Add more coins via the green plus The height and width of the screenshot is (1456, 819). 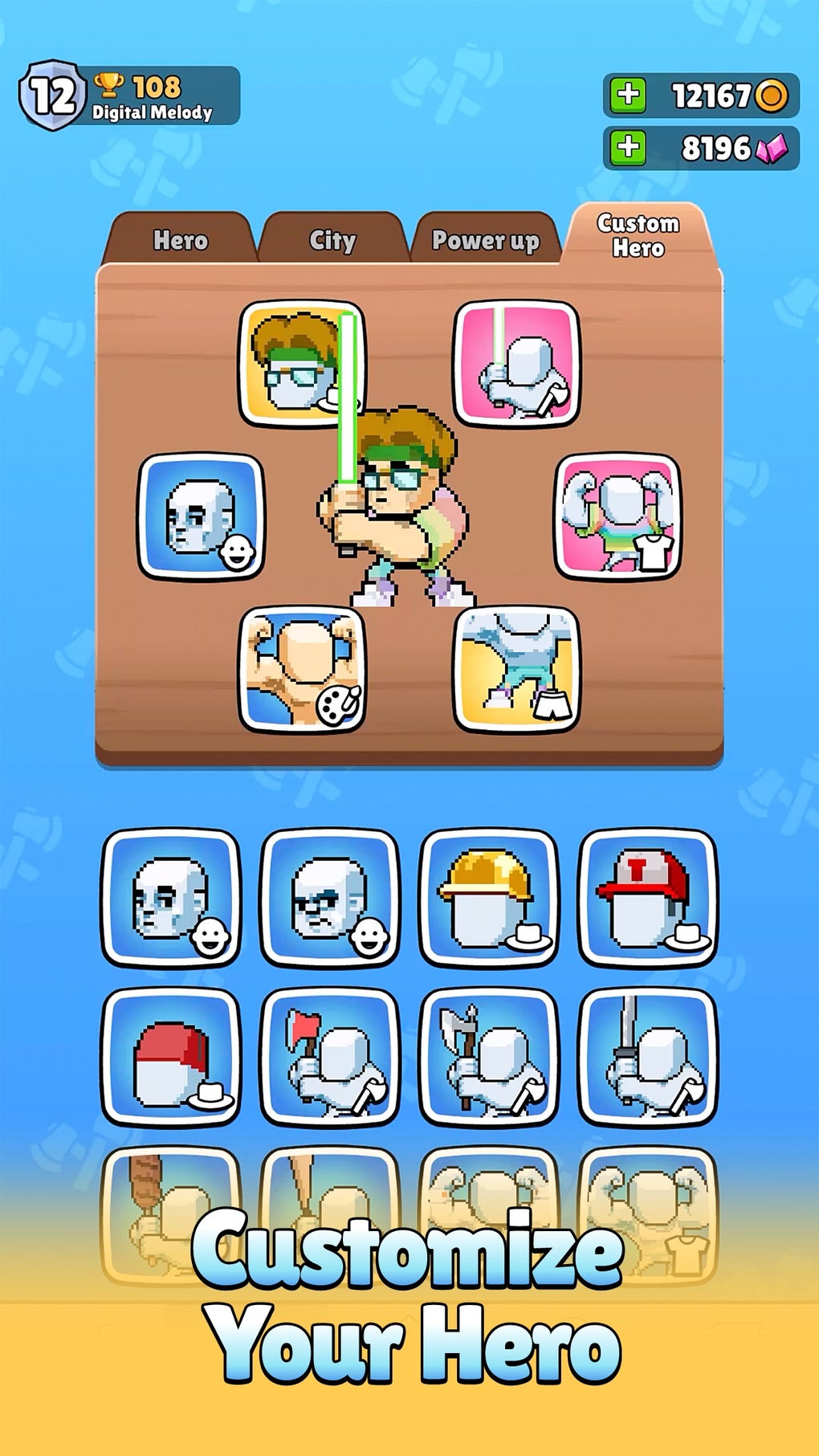(627, 93)
